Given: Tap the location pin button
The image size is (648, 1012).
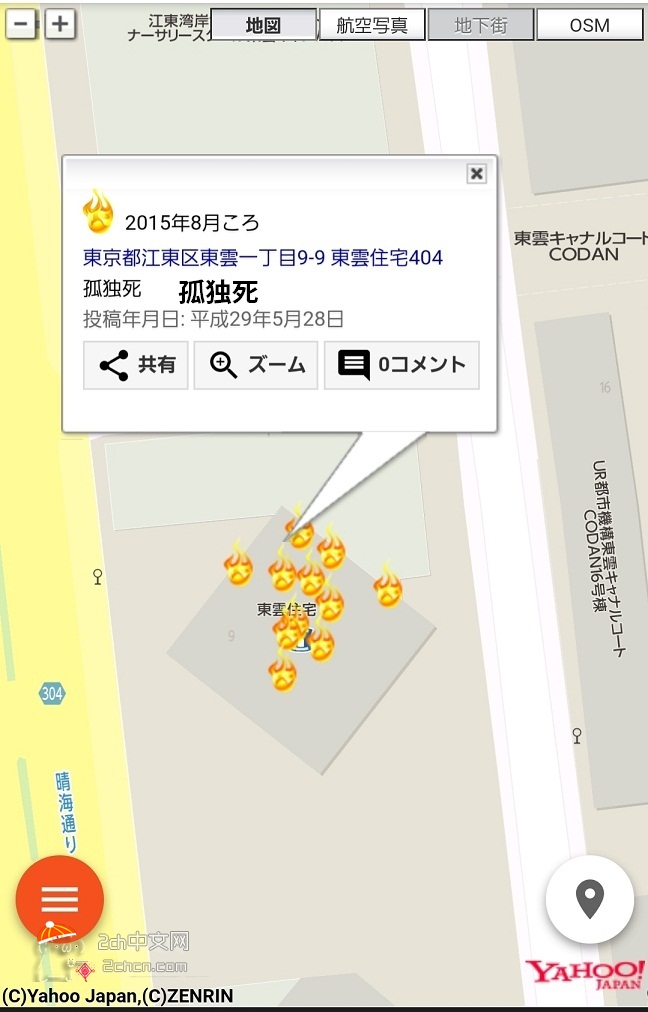Looking at the screenshot, I should pos(590,899).
